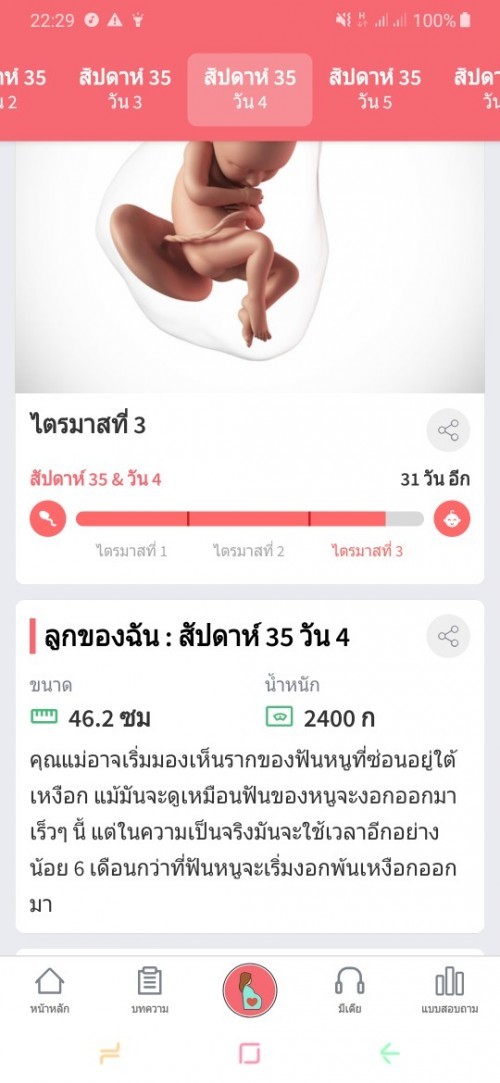Tap the pregnant woman center button
This screenshot has height=1083, width=500.
pyautogui.click(x=250, y=990)
